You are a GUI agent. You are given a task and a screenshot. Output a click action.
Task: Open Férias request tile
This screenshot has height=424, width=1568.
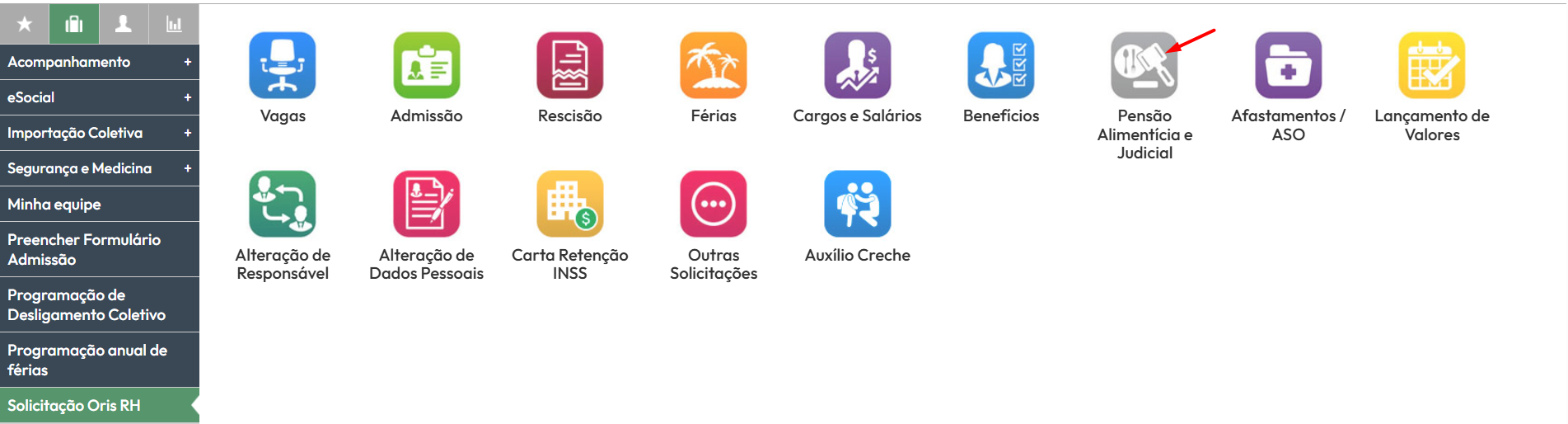[713, 66]
